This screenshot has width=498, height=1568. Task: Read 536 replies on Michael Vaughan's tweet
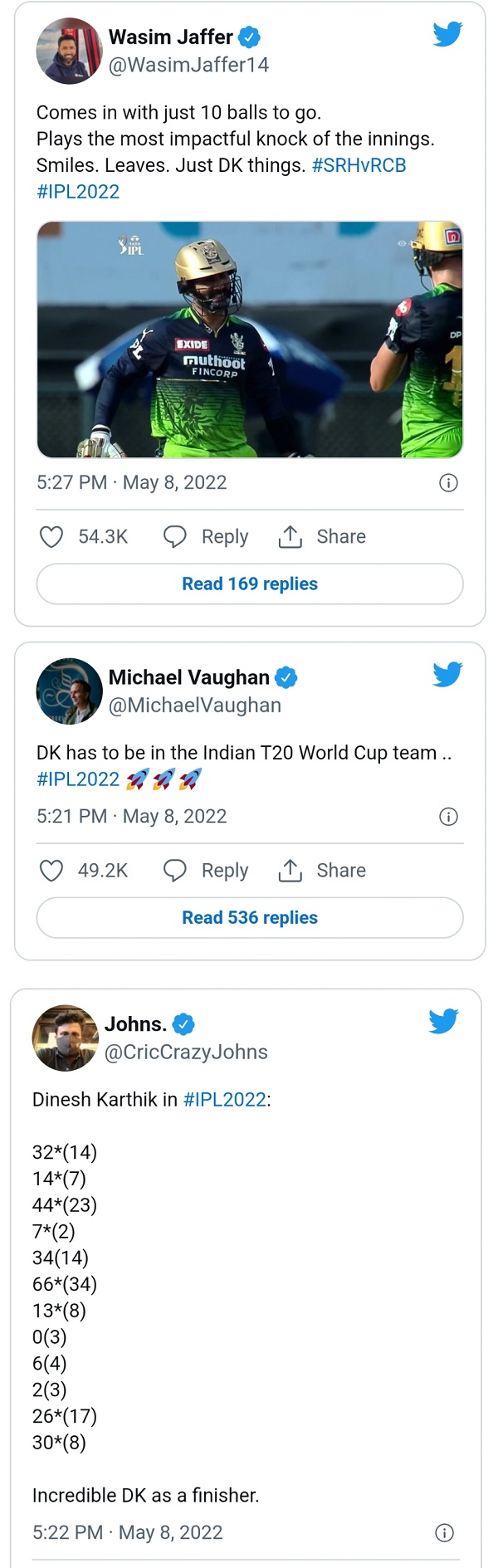click(x=249, y=917)
